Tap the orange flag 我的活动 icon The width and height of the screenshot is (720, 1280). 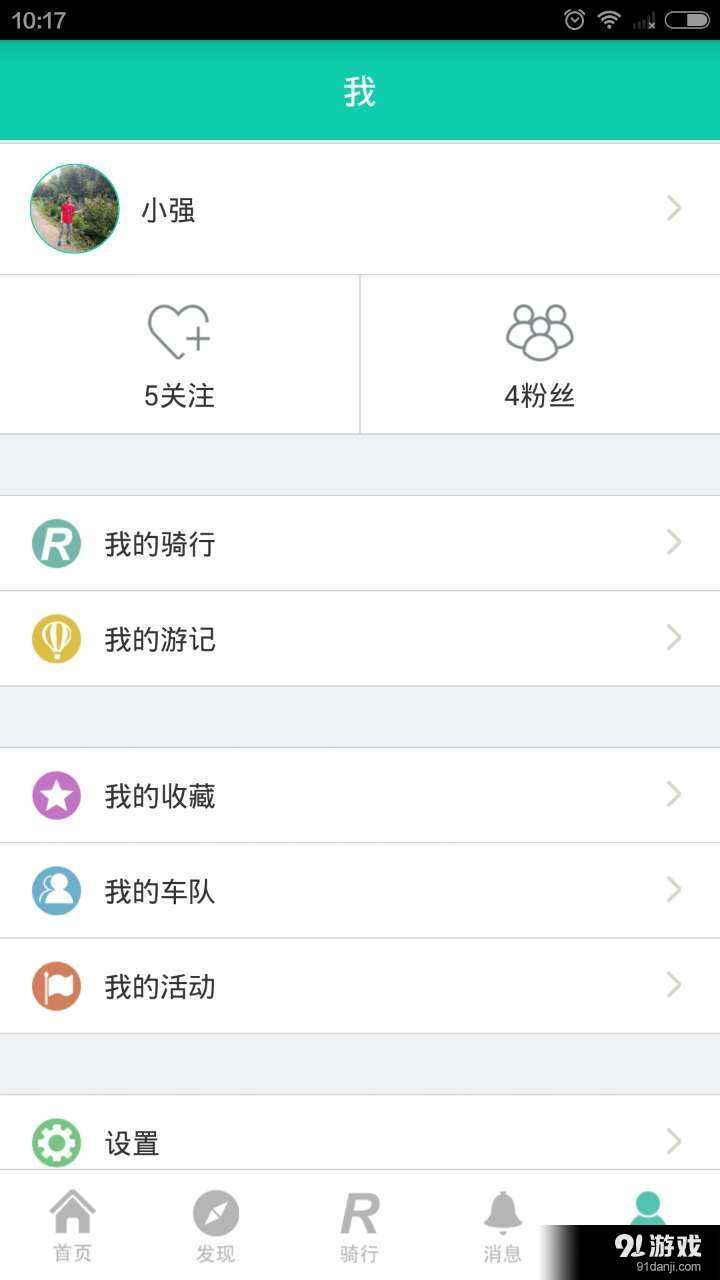click(56, 986)
